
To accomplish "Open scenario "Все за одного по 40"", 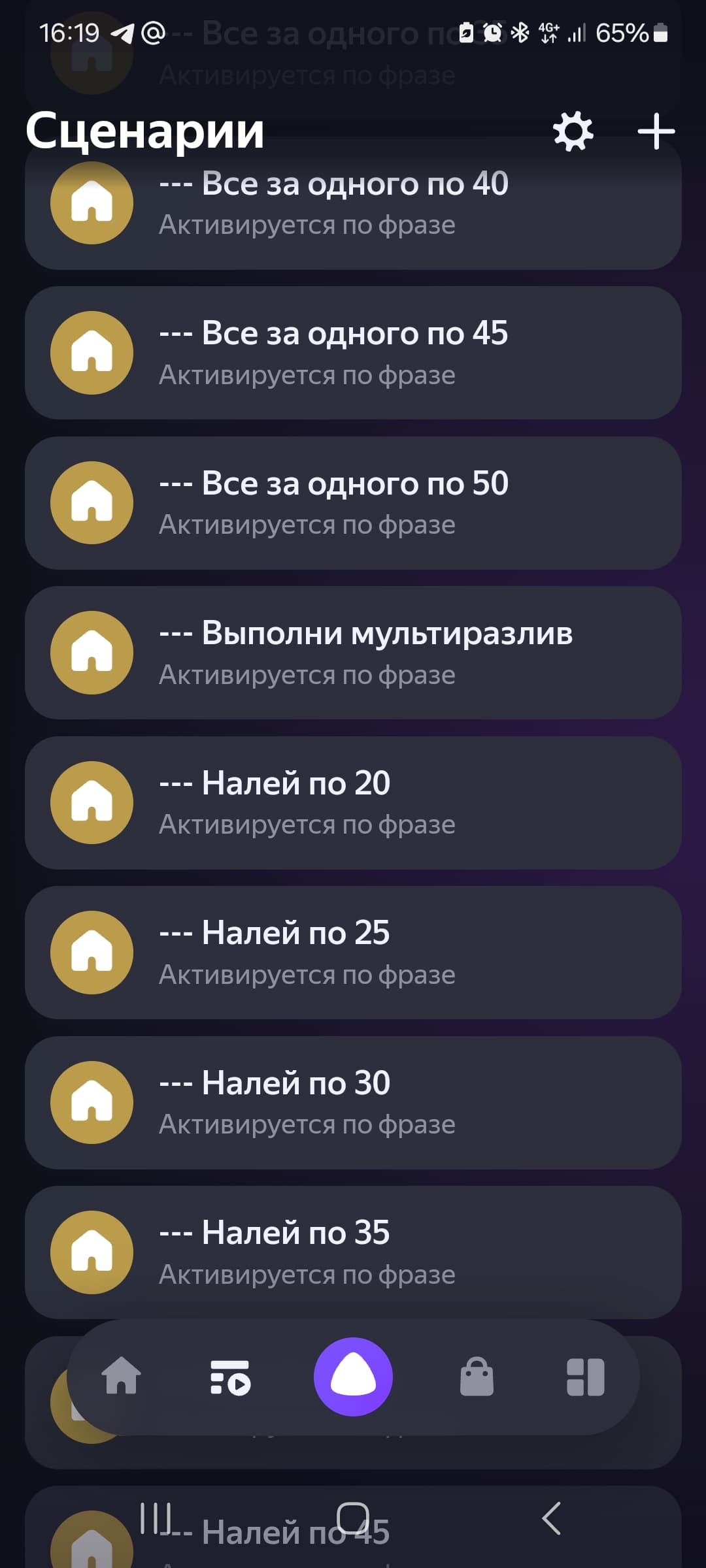I will point(353,203).
